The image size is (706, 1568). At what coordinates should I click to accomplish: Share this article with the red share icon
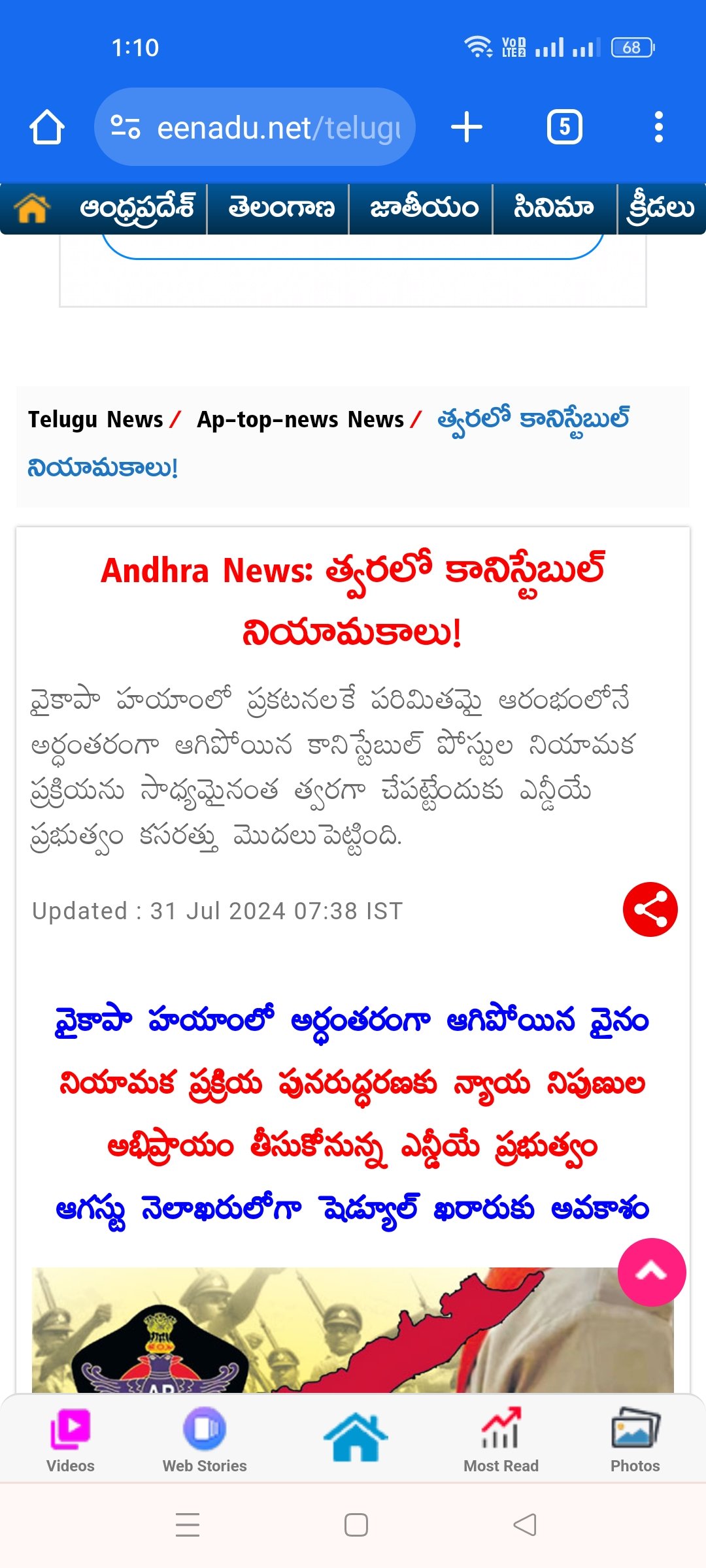pos(650,909)
